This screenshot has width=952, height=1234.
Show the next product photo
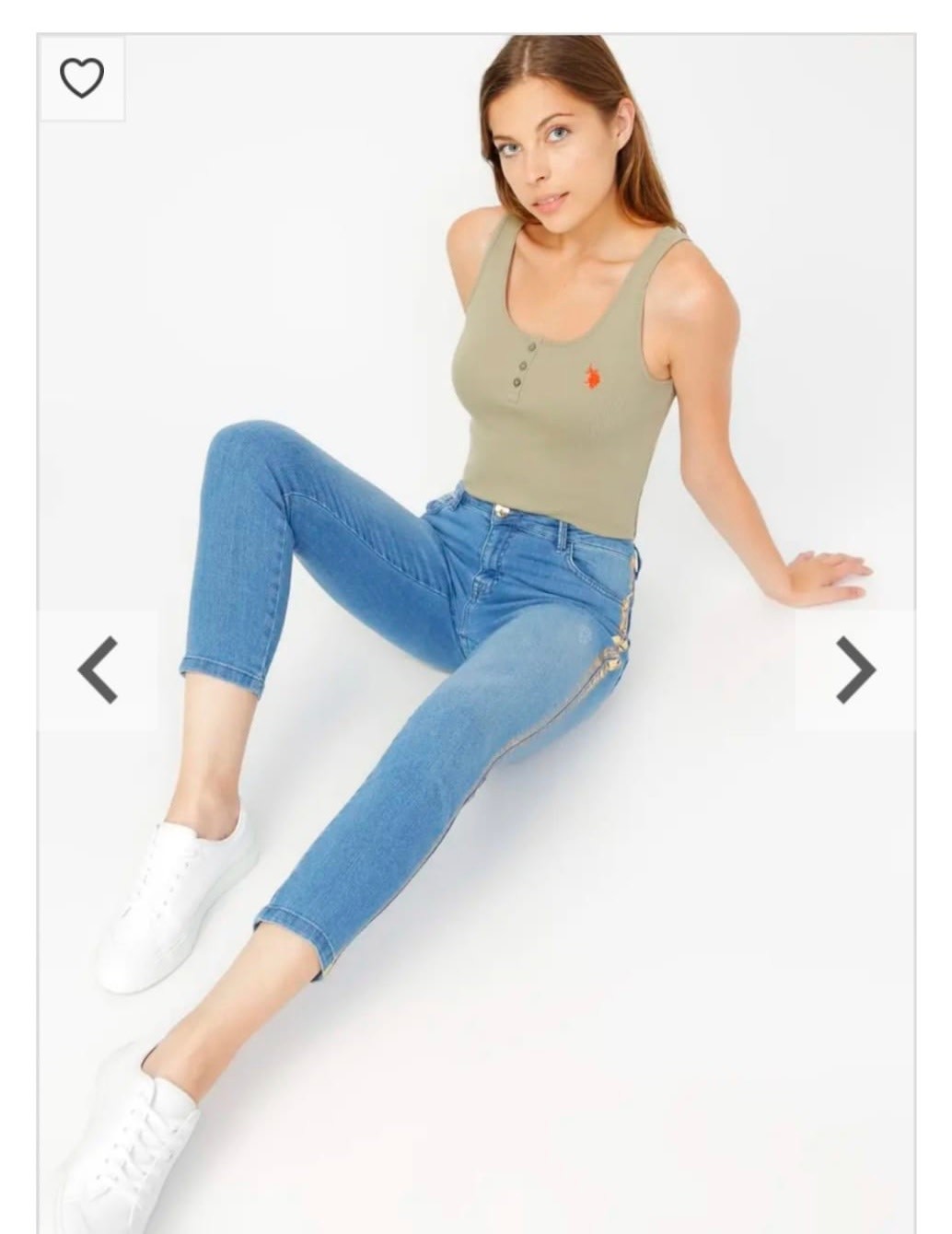click(x=854, y=669)
